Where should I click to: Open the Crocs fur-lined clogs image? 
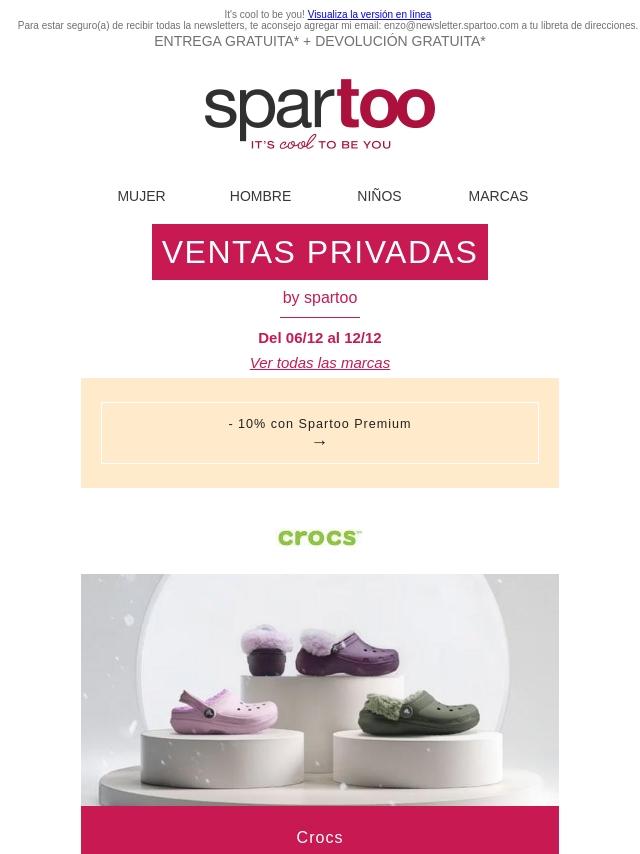[x=320, y=690]
